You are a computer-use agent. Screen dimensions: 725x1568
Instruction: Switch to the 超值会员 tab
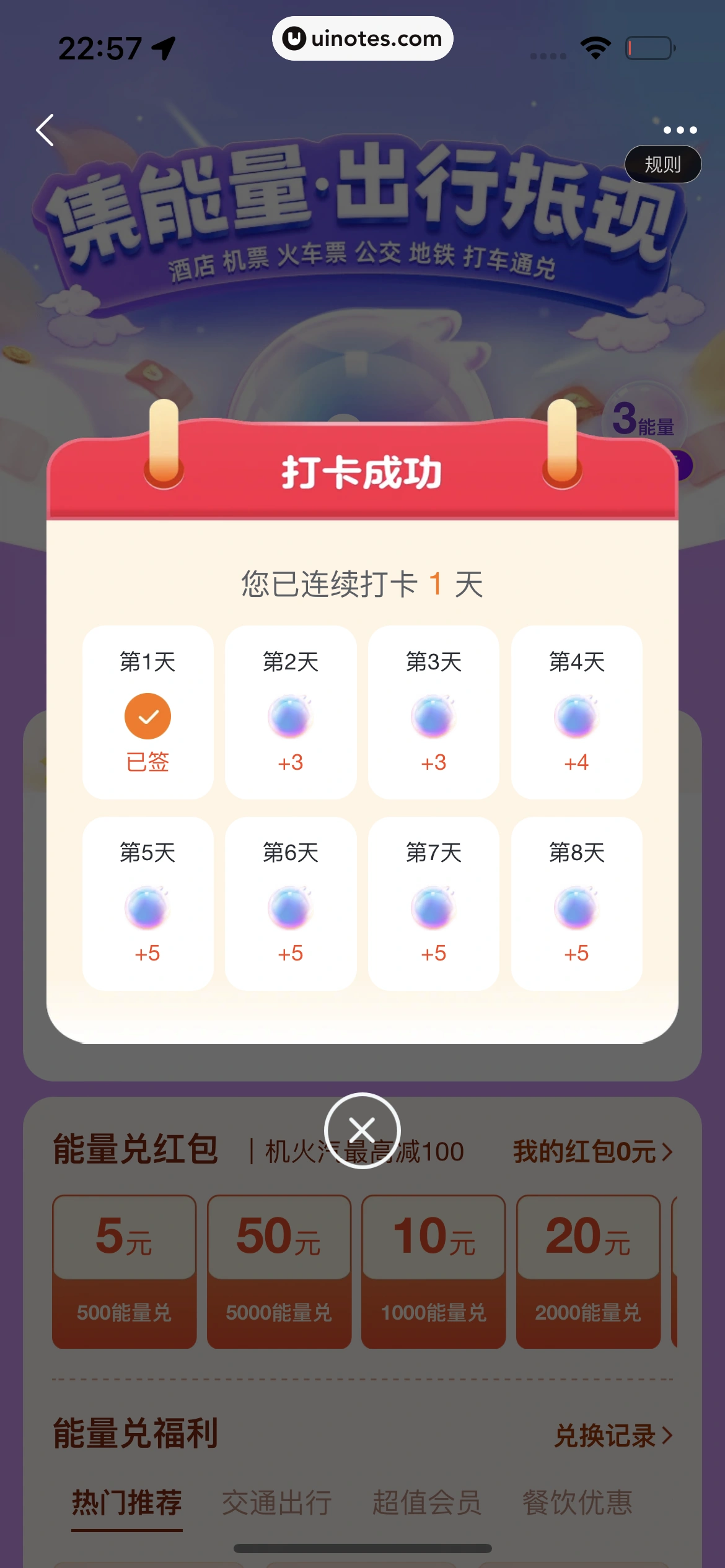(427, 1503)
